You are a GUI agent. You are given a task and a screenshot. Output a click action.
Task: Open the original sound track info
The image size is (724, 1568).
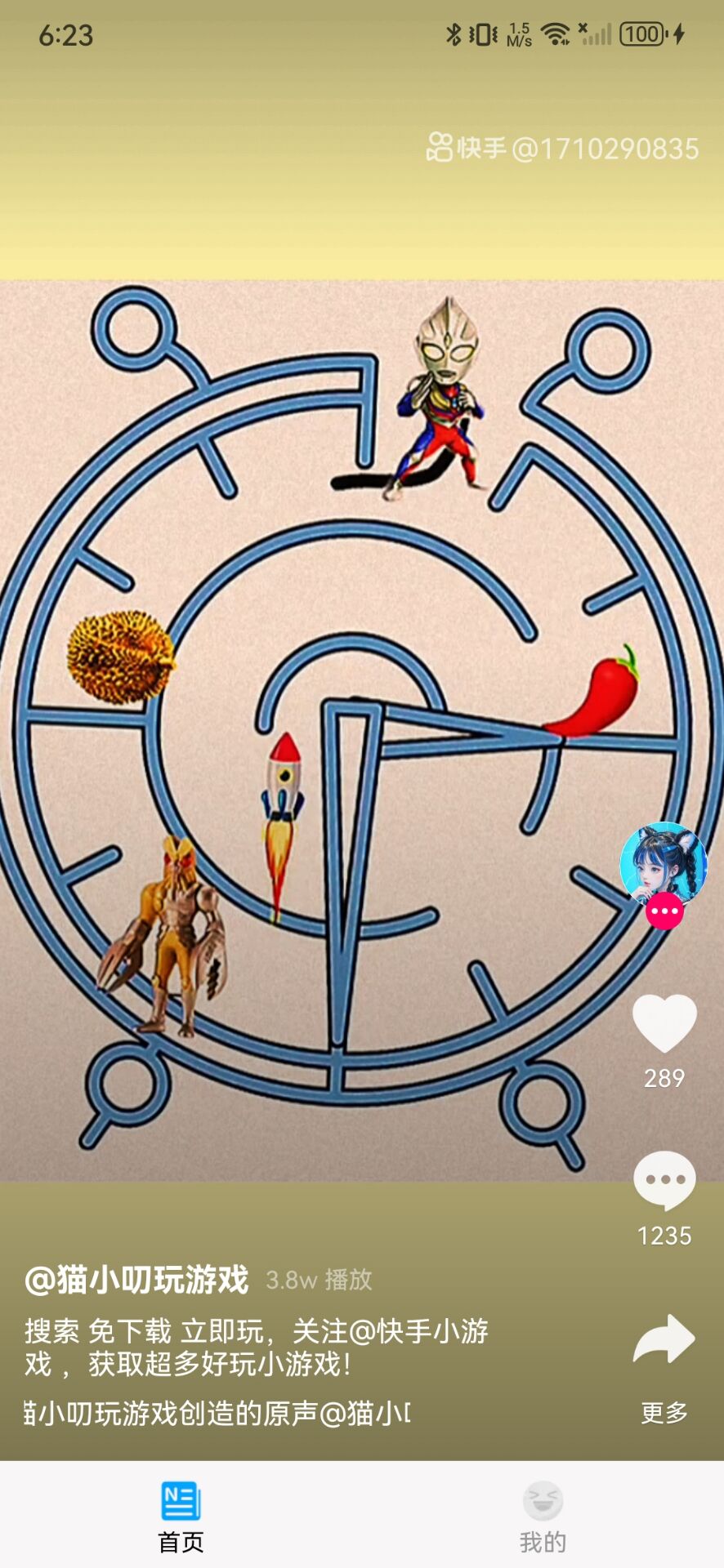click(x=217, y=1412)
